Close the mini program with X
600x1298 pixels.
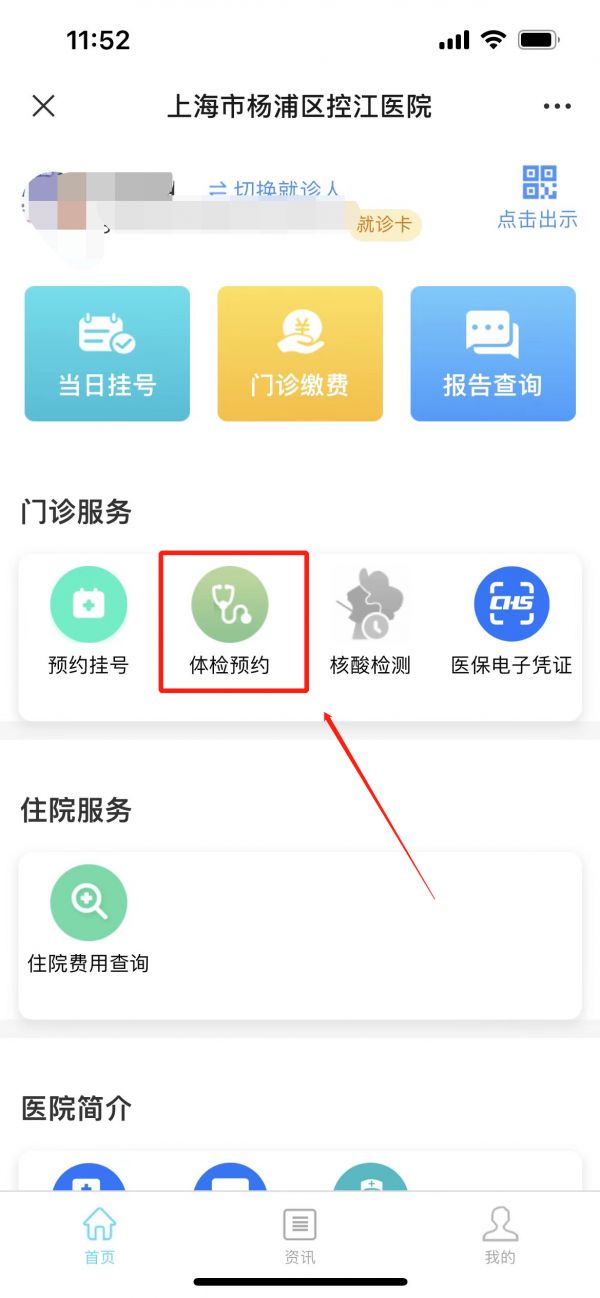coord(44,106)
